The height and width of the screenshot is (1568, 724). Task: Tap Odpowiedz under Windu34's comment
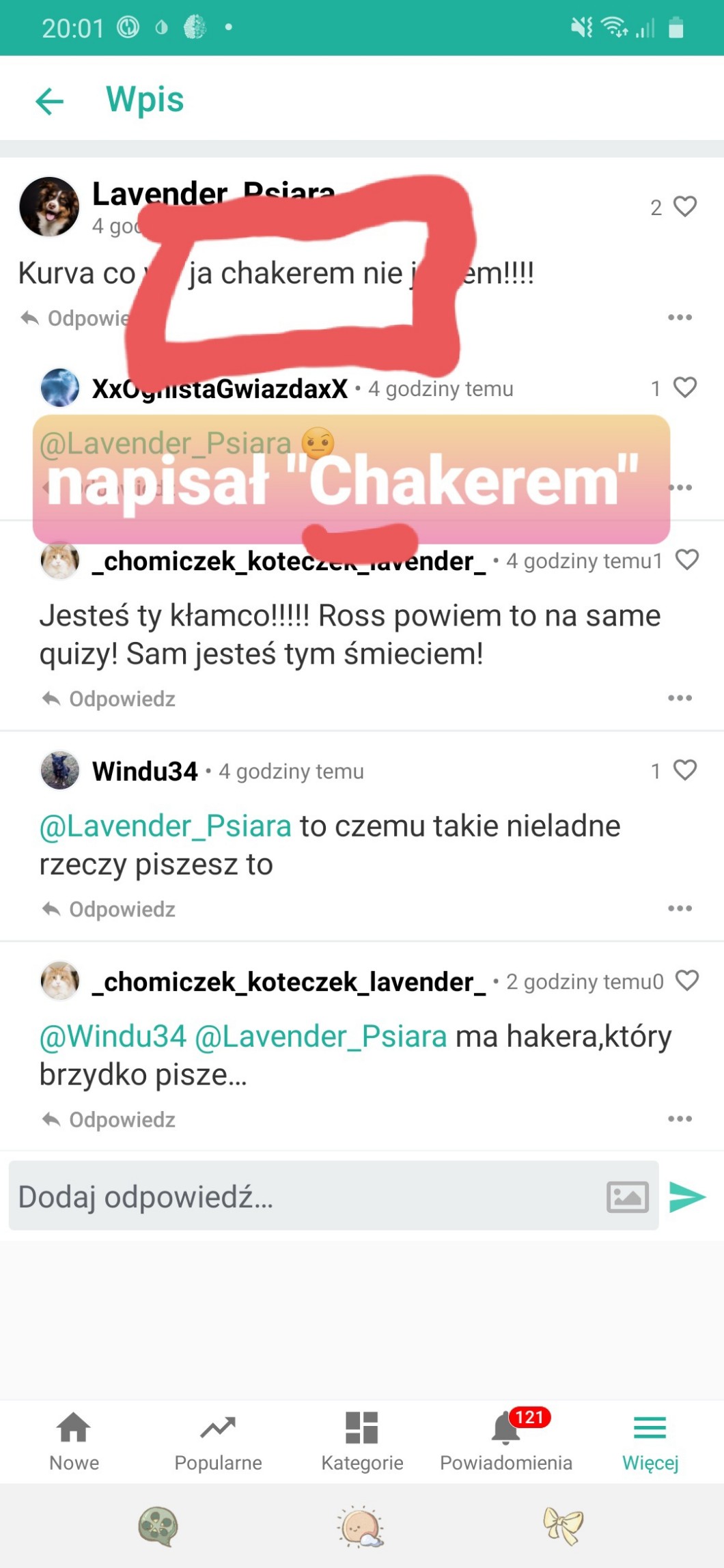pyautogui.click(x=109, y=909)
